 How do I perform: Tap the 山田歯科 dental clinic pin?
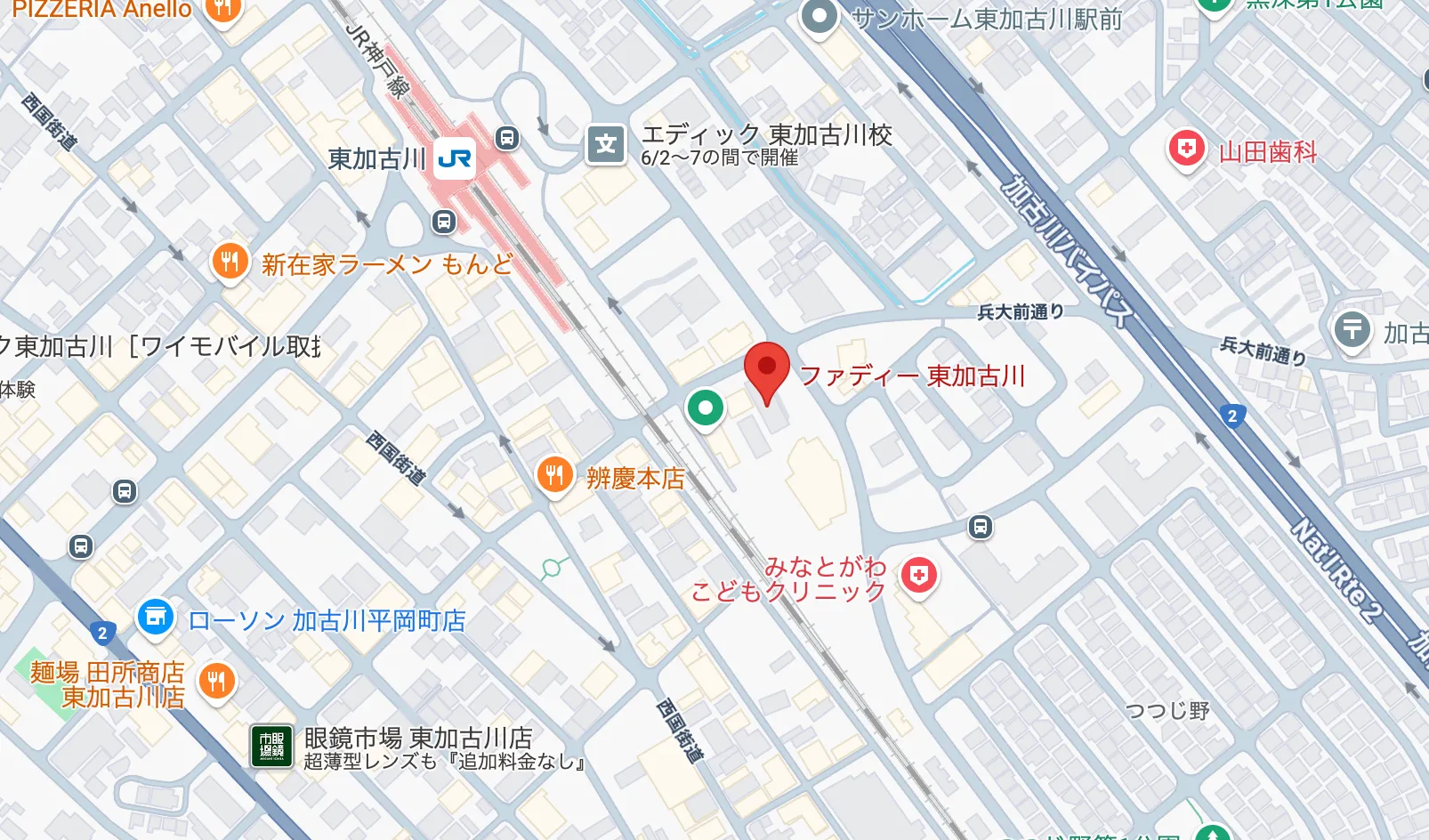point(1186,149)
